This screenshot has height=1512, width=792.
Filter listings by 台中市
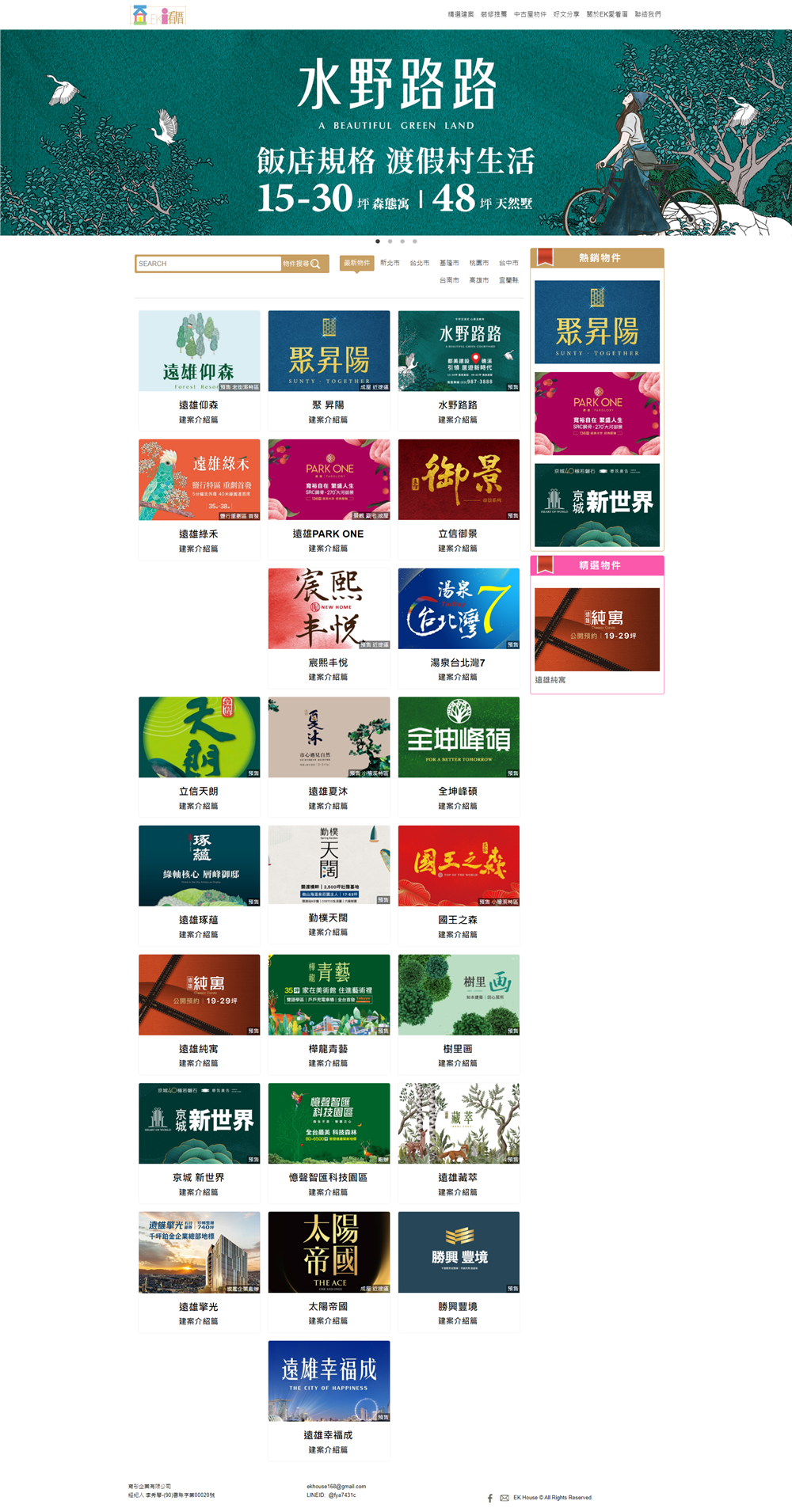(508, 263)
